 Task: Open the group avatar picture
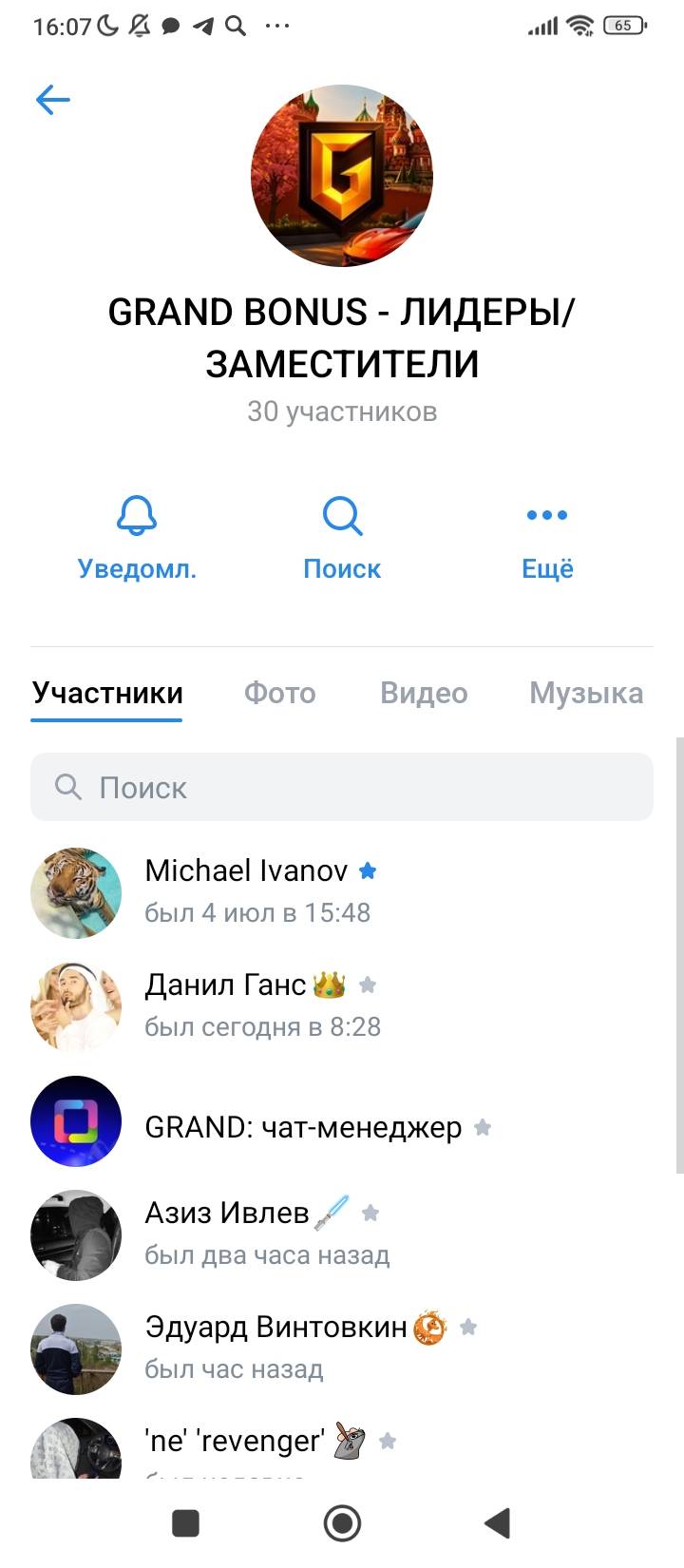pyautogui.click(x=342, y=176)
